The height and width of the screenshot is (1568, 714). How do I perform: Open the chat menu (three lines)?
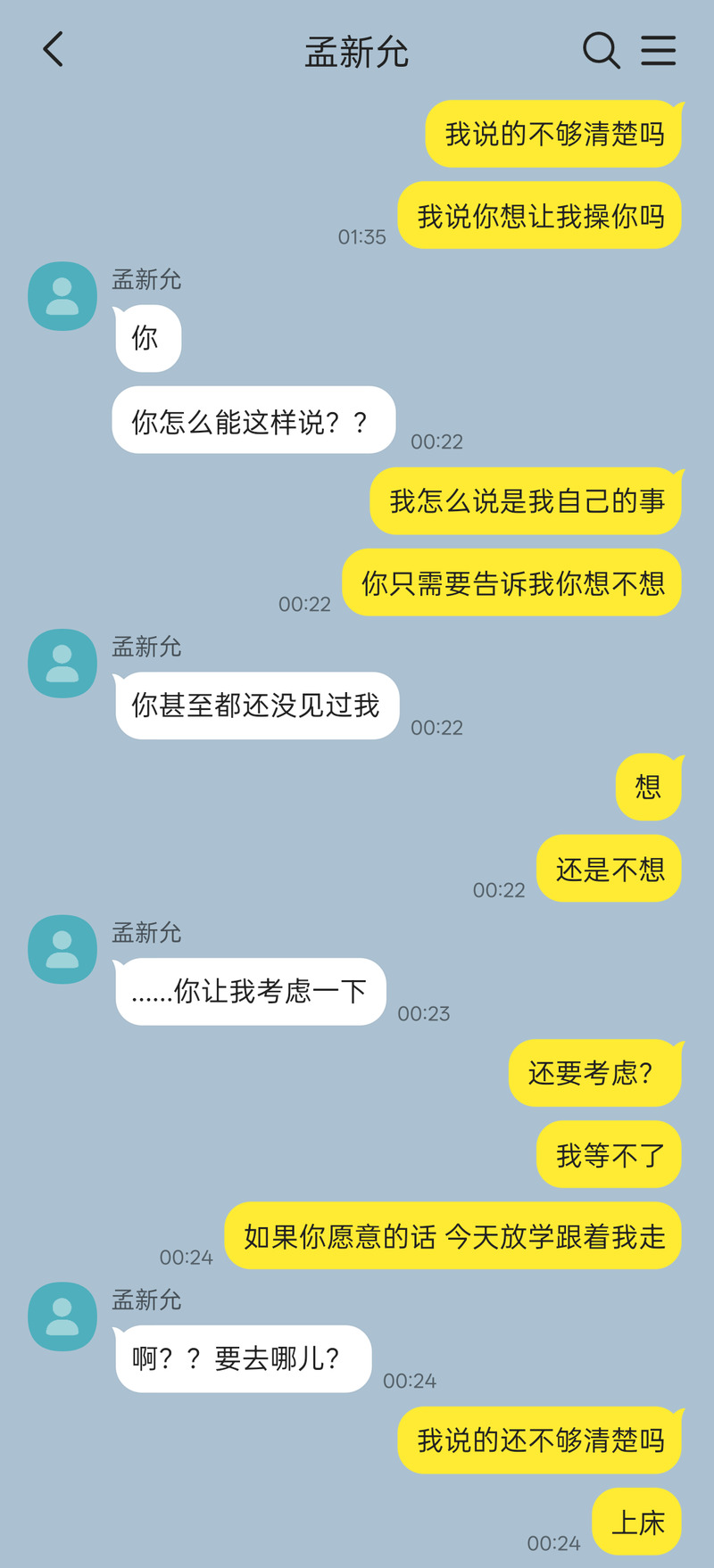(659, 50)
